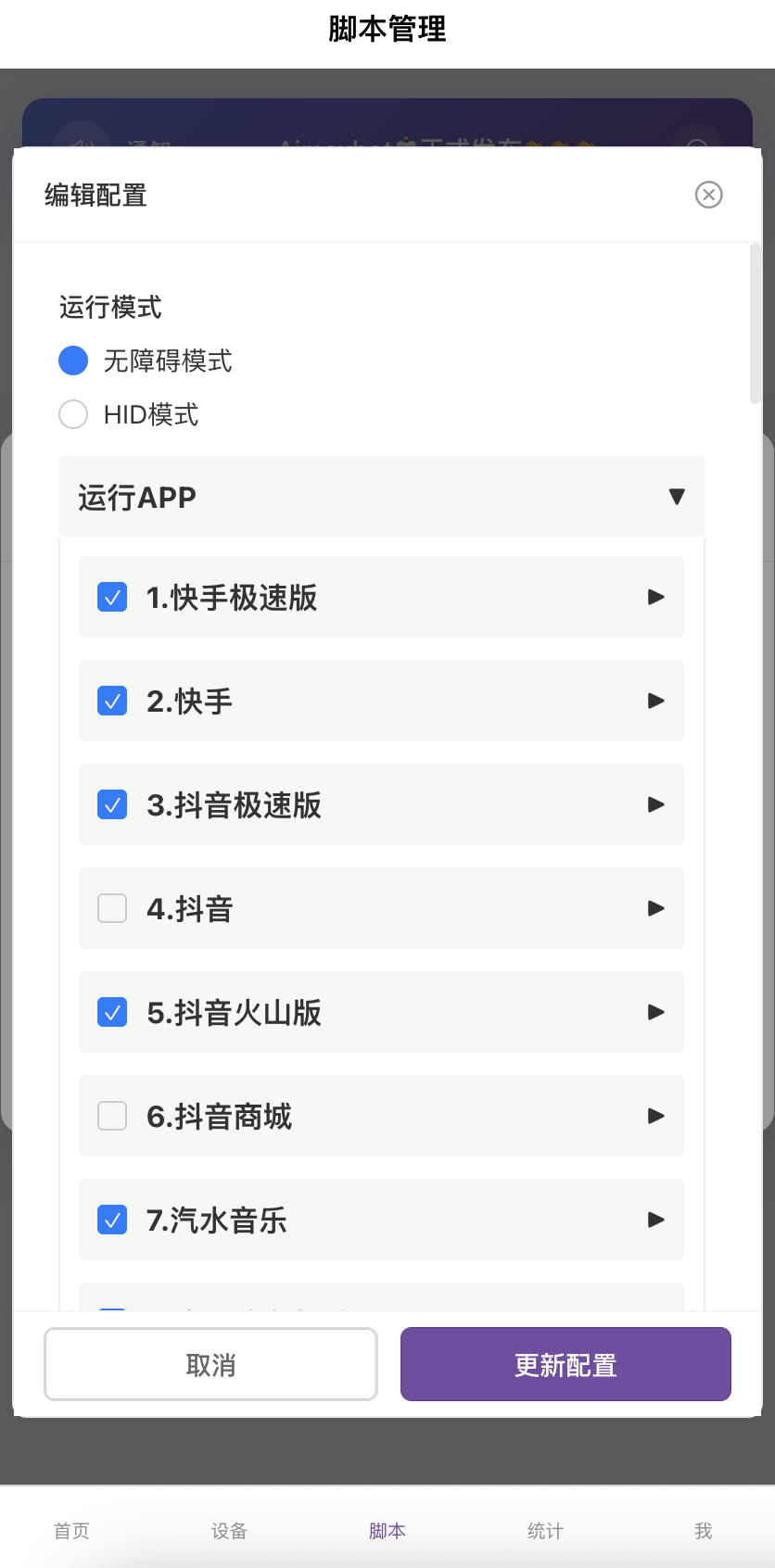The width and height of the screenshot is (775, 1568).
Task: Select HID模式 run mode
Action: coord(73,414)
